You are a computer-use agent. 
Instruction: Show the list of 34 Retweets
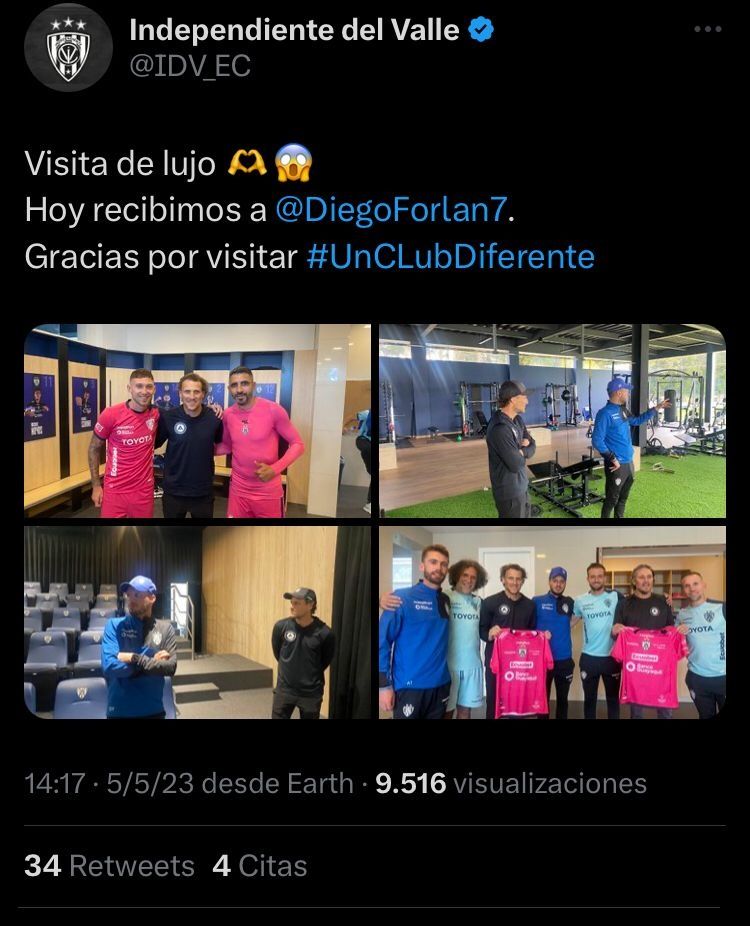[x=109, y=865]
